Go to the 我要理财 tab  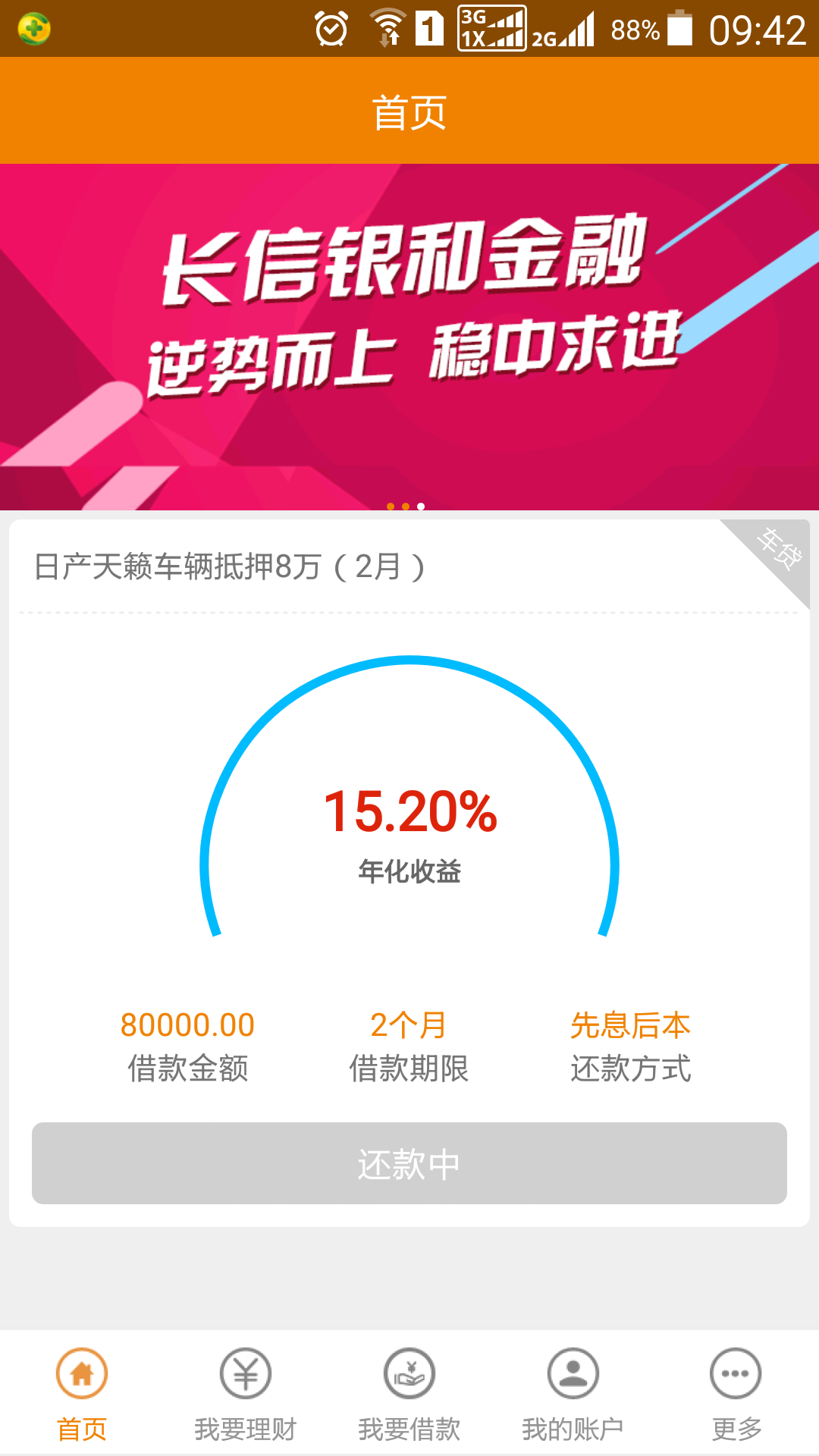(x=246, y=1394)
